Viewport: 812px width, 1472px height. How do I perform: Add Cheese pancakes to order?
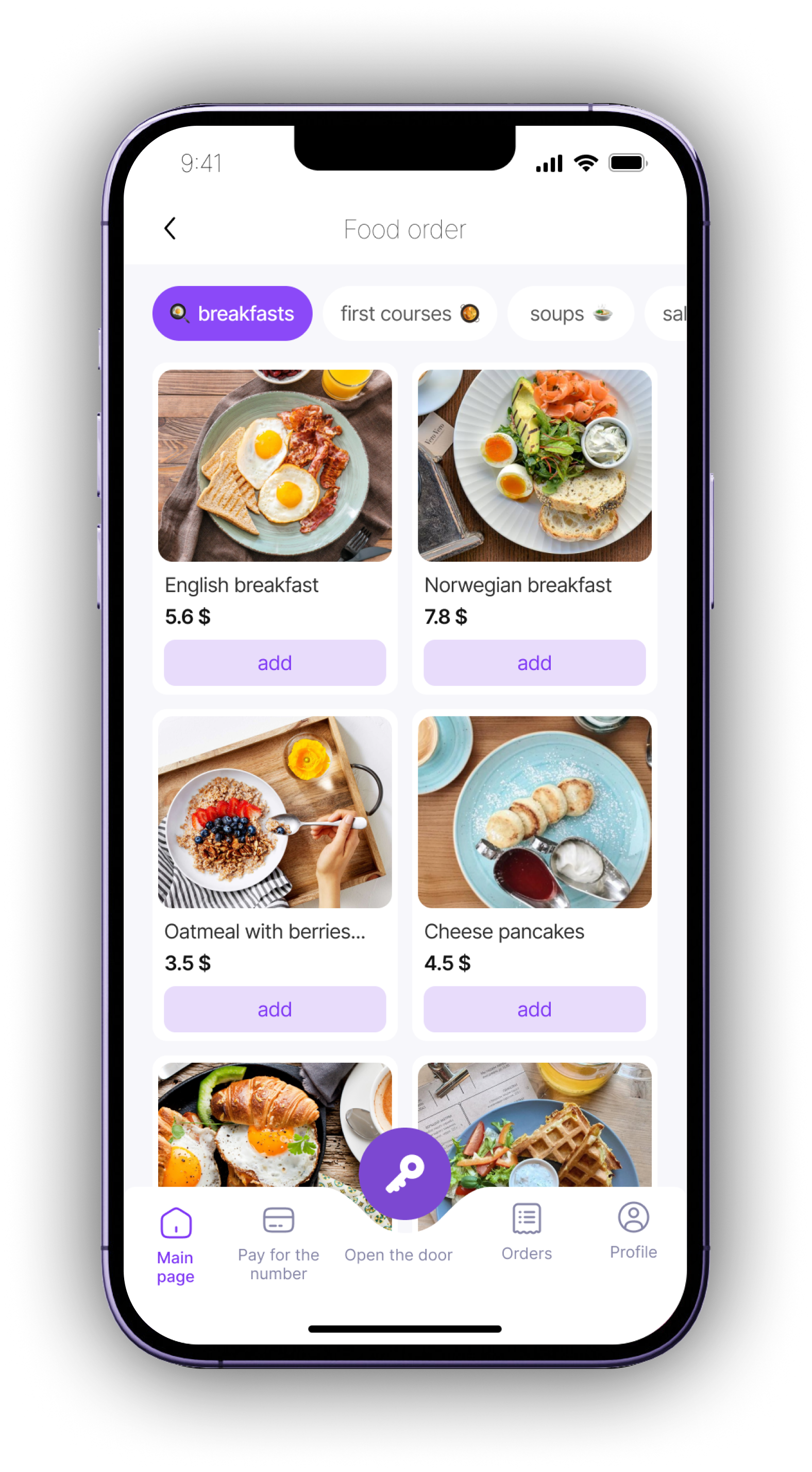coord(534,1009)
